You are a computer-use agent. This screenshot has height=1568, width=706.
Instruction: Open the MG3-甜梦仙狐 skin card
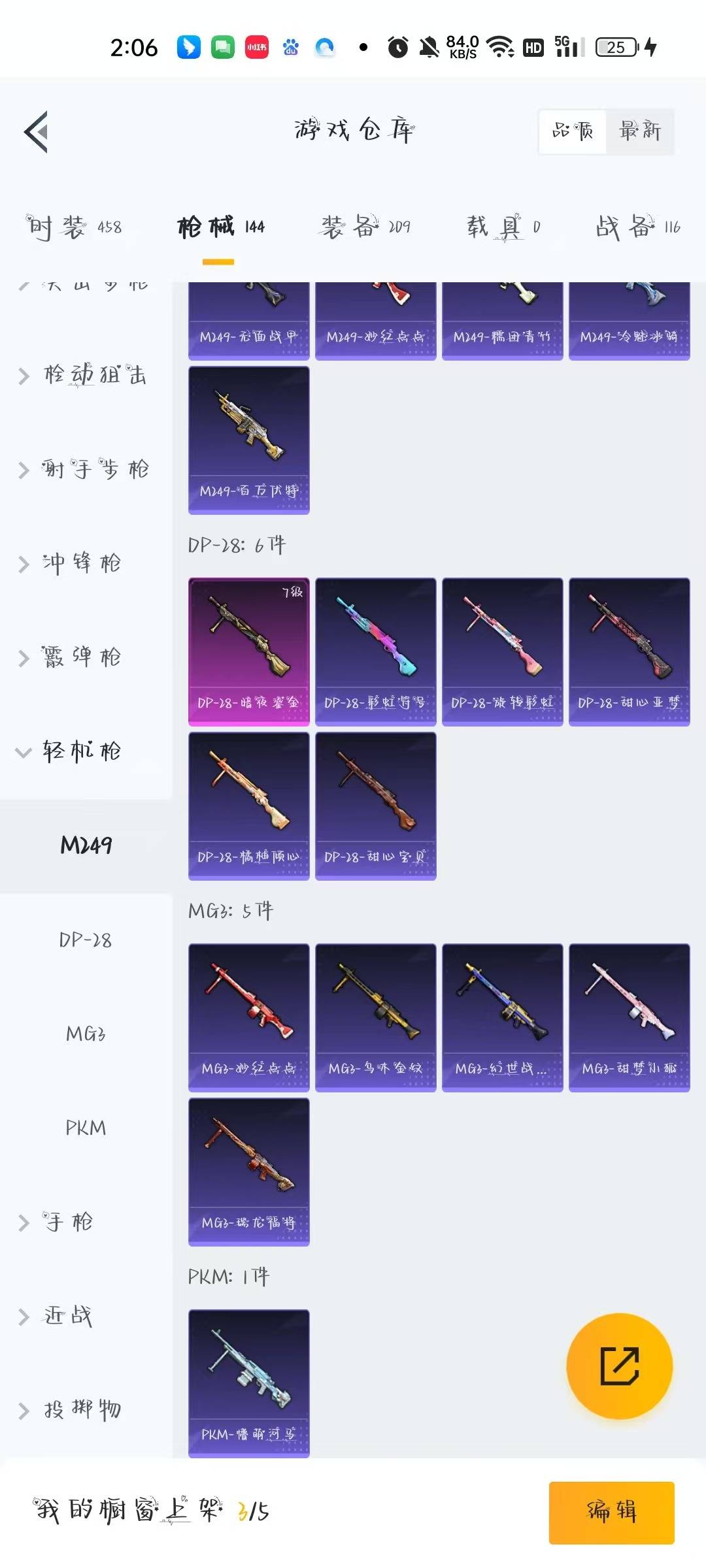point(629,1017)
